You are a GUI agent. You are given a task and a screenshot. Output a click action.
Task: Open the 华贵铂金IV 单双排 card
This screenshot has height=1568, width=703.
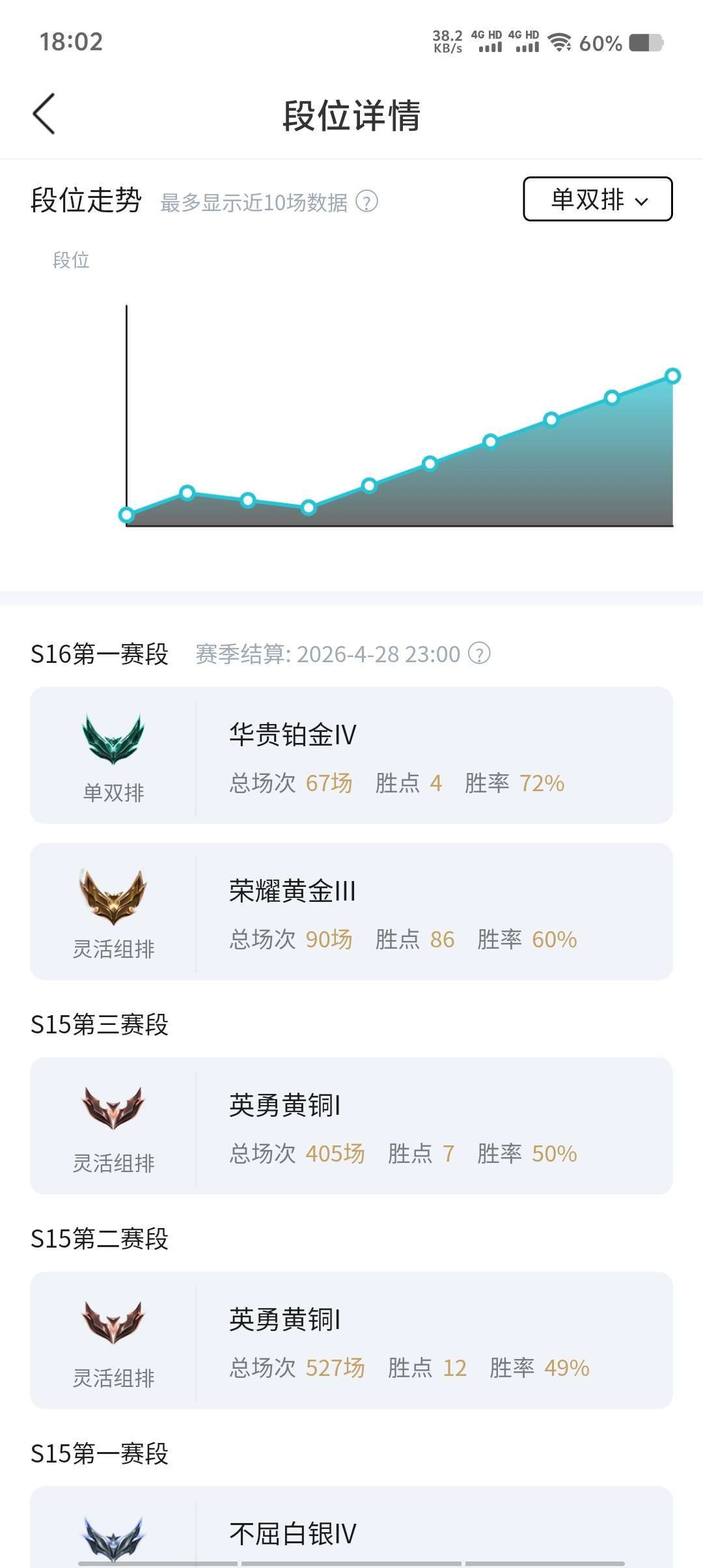pos(351,755)
